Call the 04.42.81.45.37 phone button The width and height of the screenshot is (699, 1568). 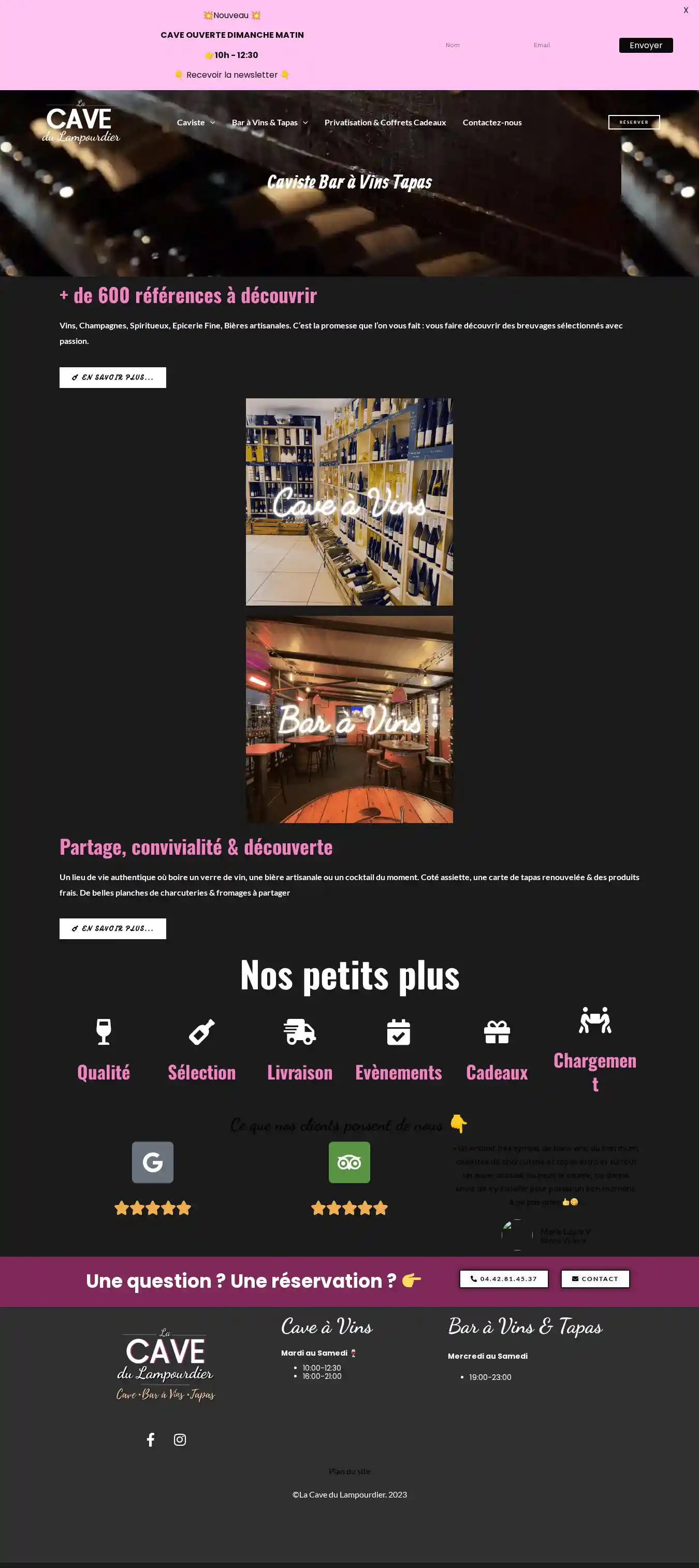coord(503,1278)
